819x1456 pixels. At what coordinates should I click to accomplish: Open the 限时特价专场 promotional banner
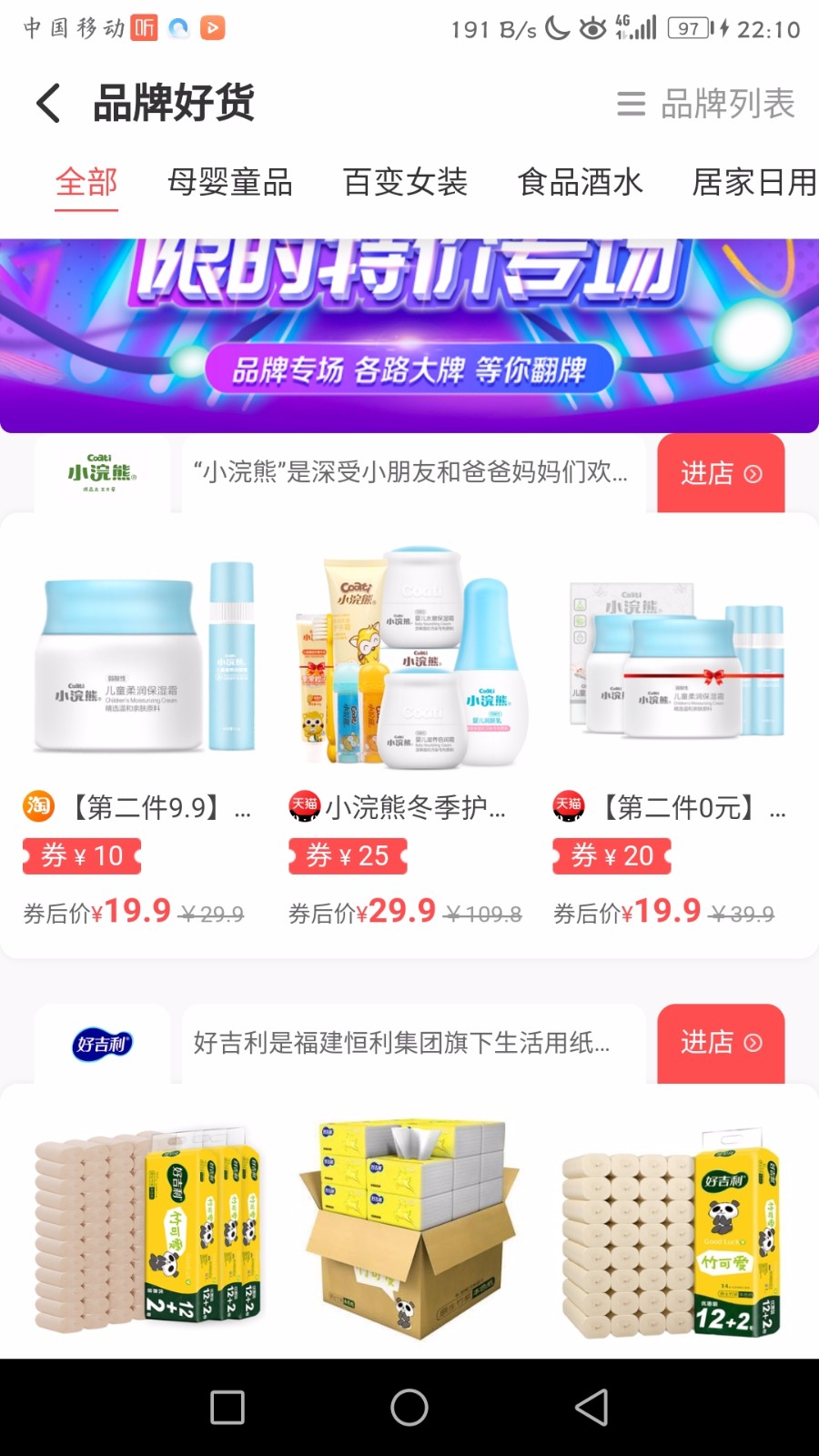[409, 332]
